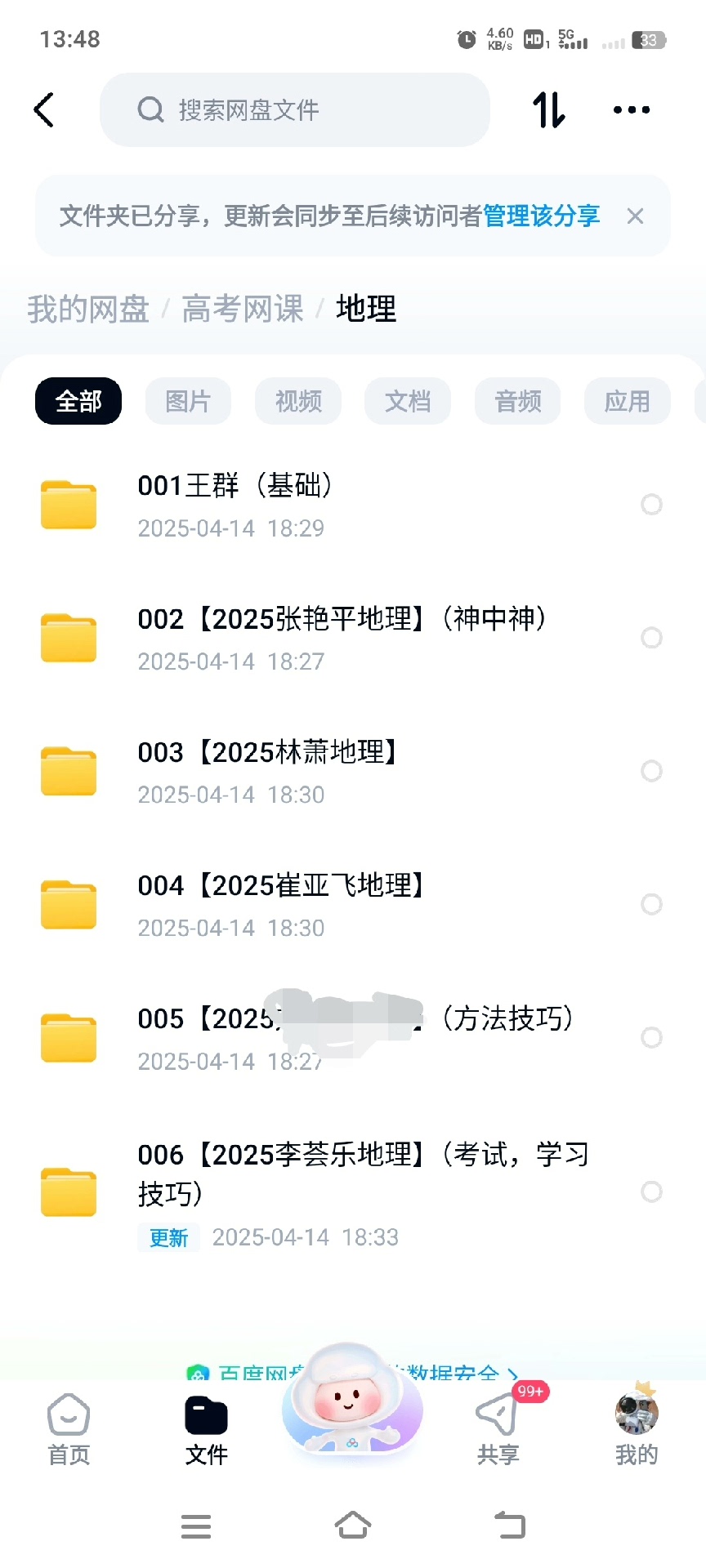Tap the system home button
Screen dimensions: 706x1568
(353, 1525)
